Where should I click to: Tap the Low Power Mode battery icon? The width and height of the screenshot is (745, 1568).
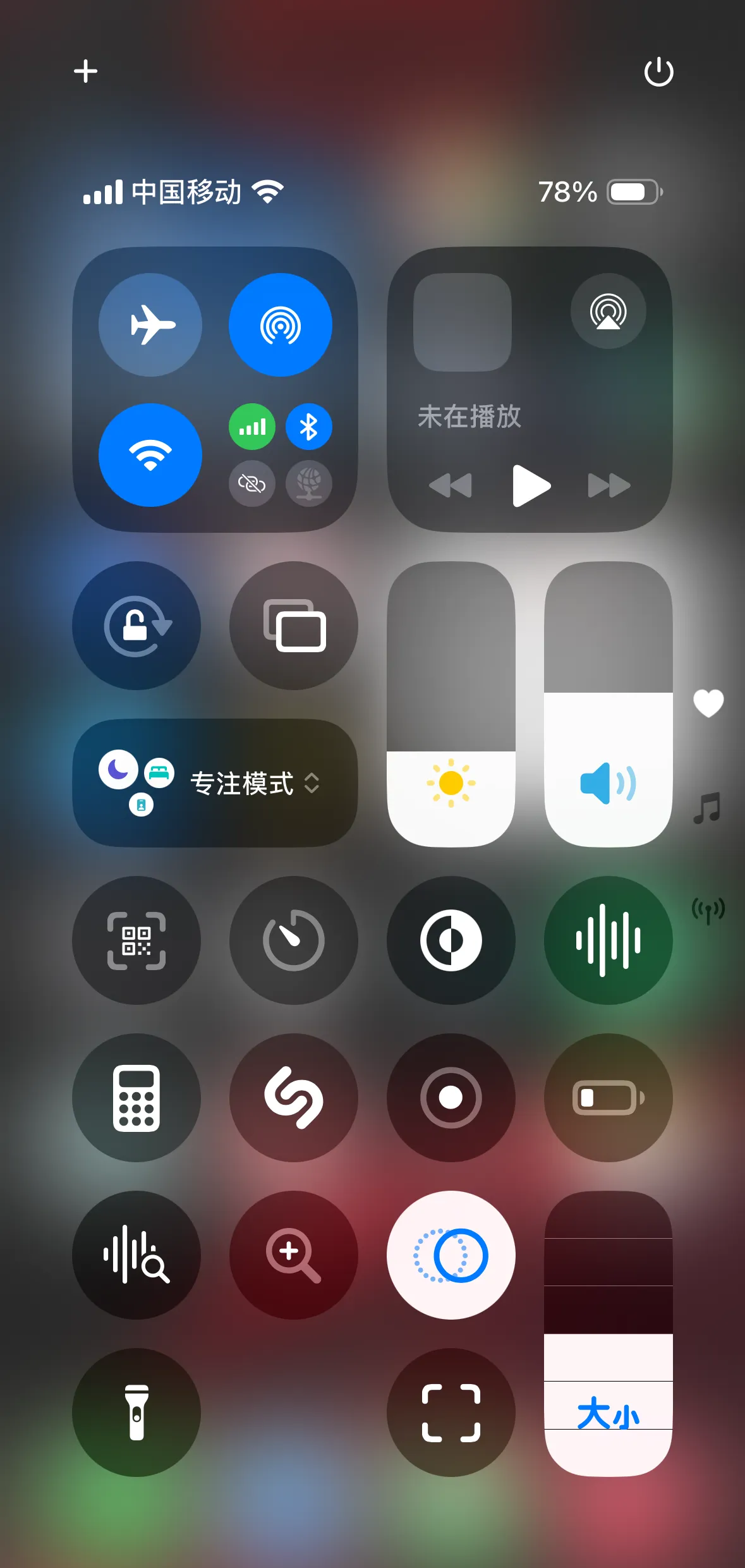[x=608, y=1098]
